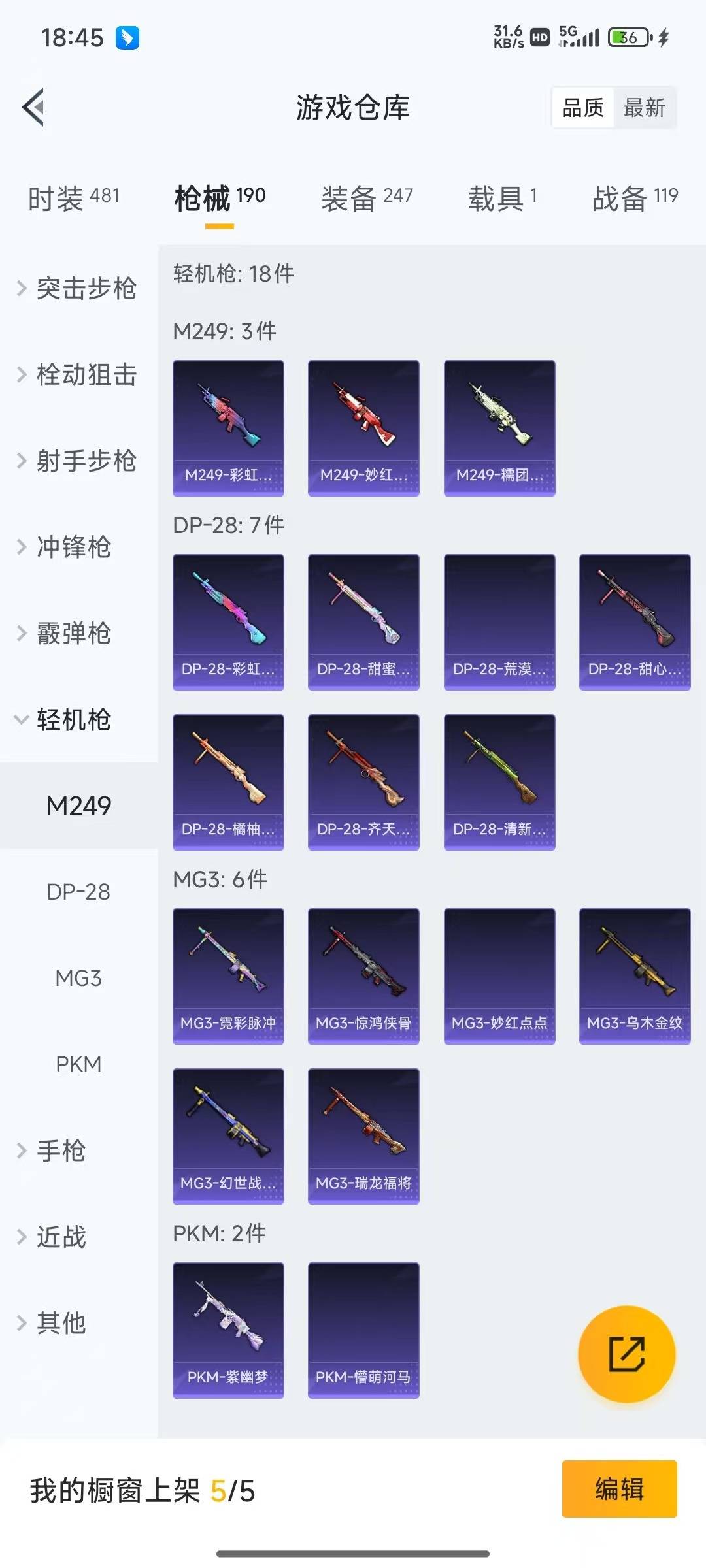Select PKM in the side list

click(x=78, y=1064)
